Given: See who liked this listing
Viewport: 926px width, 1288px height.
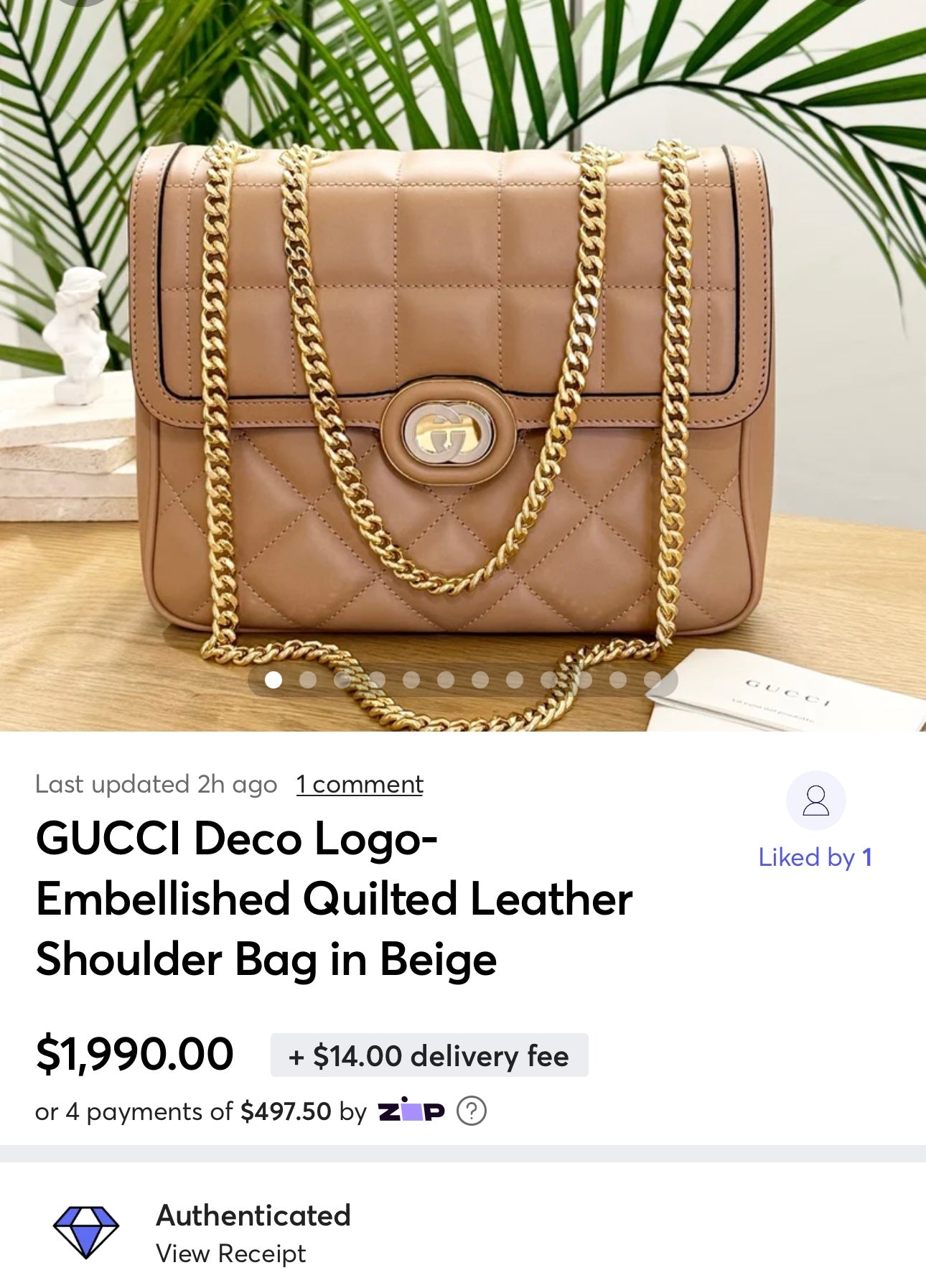Looking at the screenshot, I should pos(815,856).
